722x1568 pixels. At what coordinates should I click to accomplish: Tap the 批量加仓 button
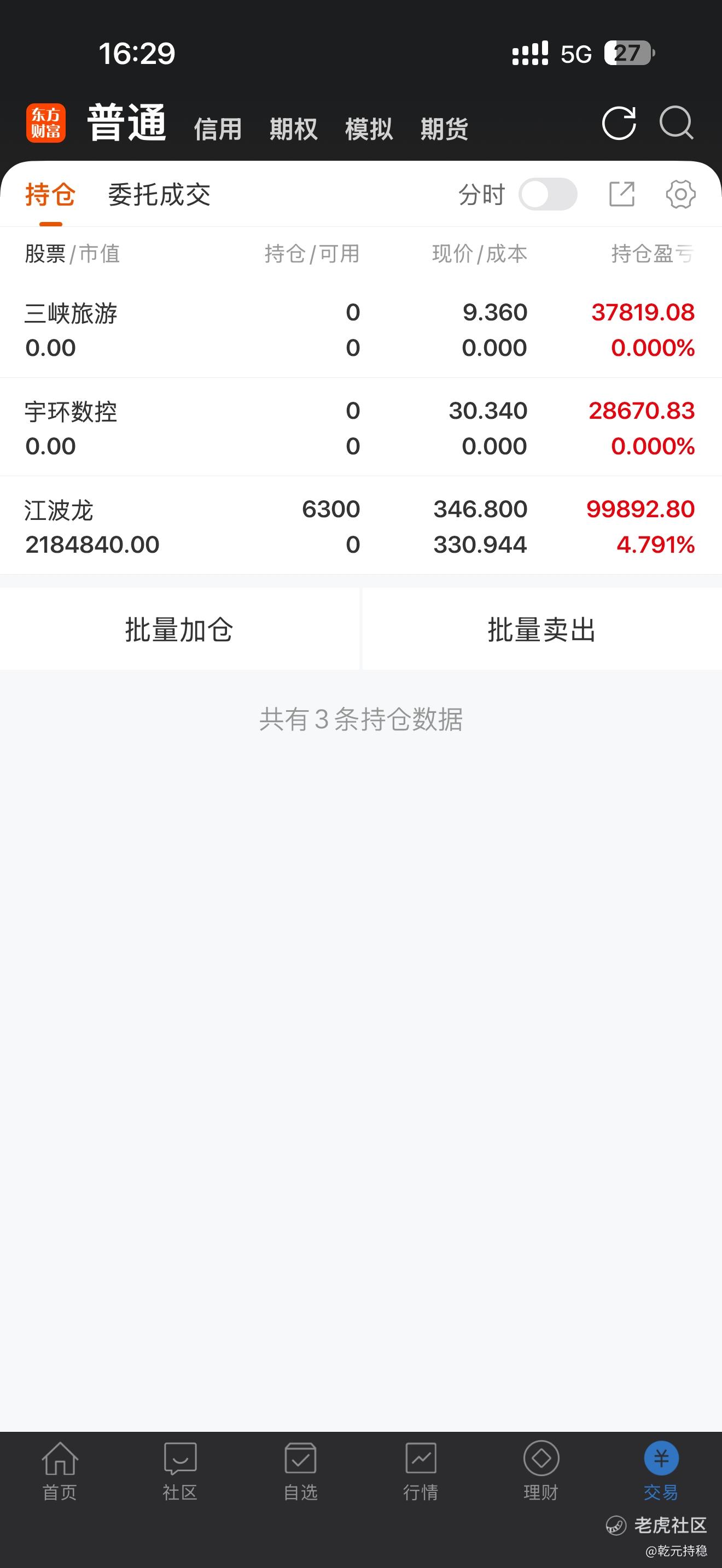[x=179, y=629]
